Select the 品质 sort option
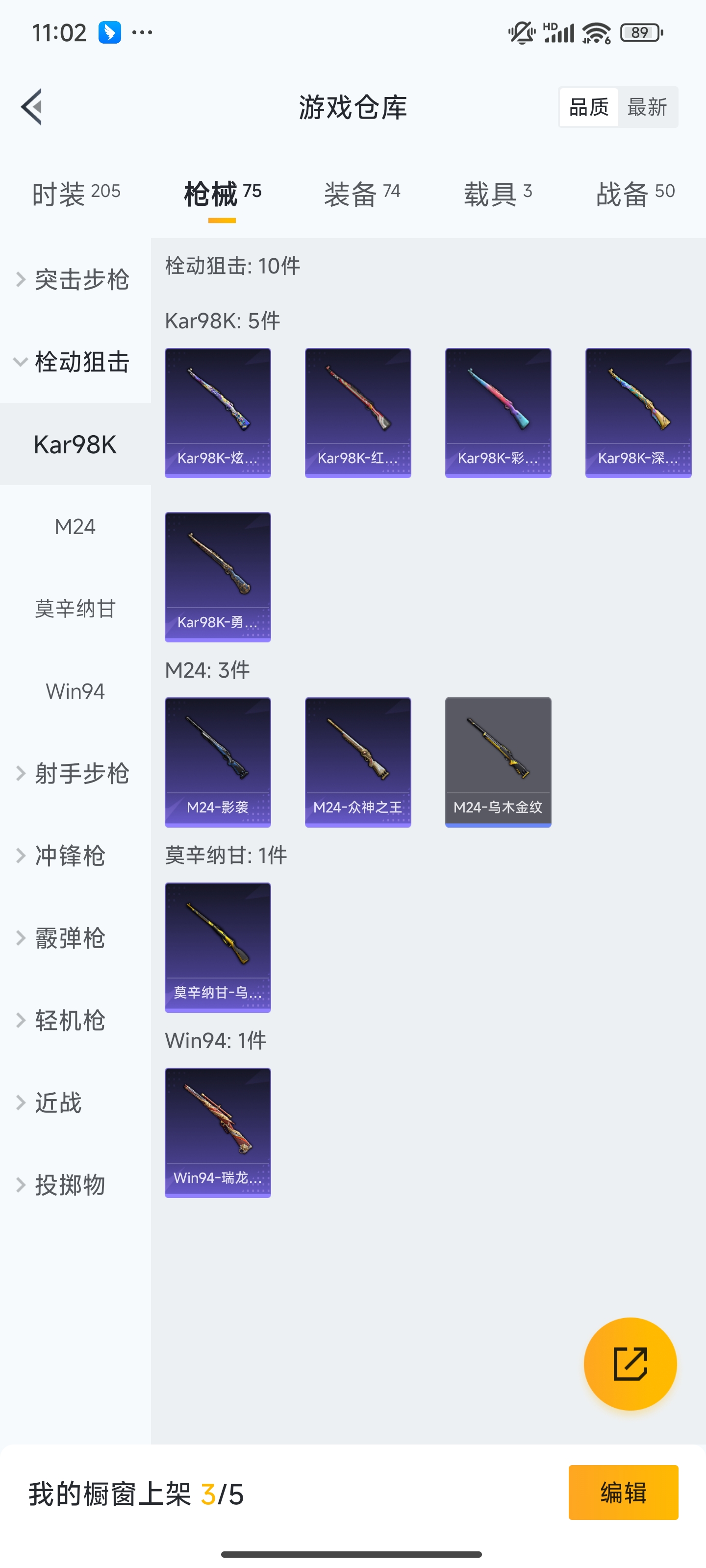Viewport: 706px width, 1568px height. tap(588, 107)
